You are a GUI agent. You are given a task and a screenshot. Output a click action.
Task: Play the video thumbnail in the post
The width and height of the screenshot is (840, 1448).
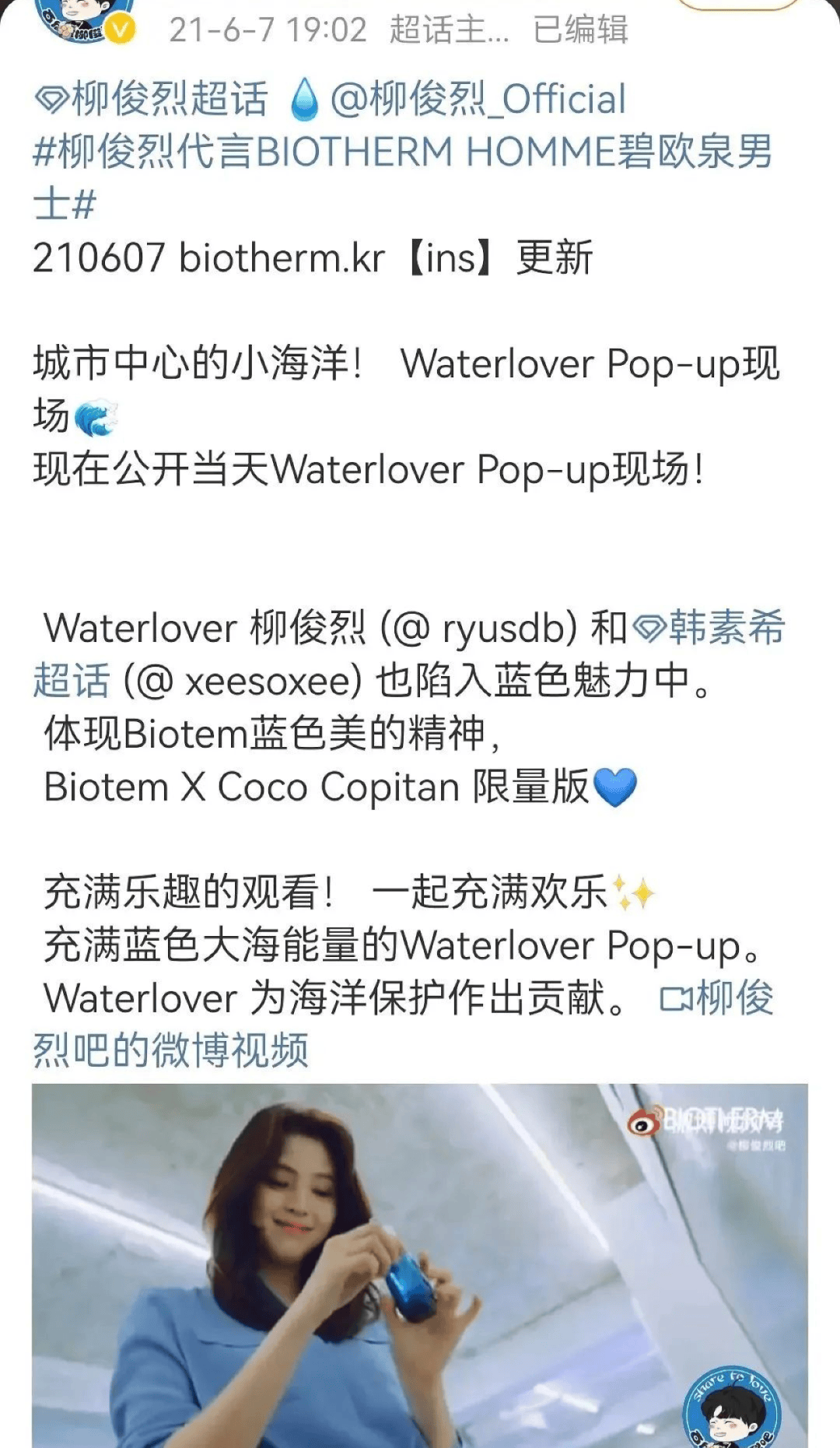(419, 1265)
